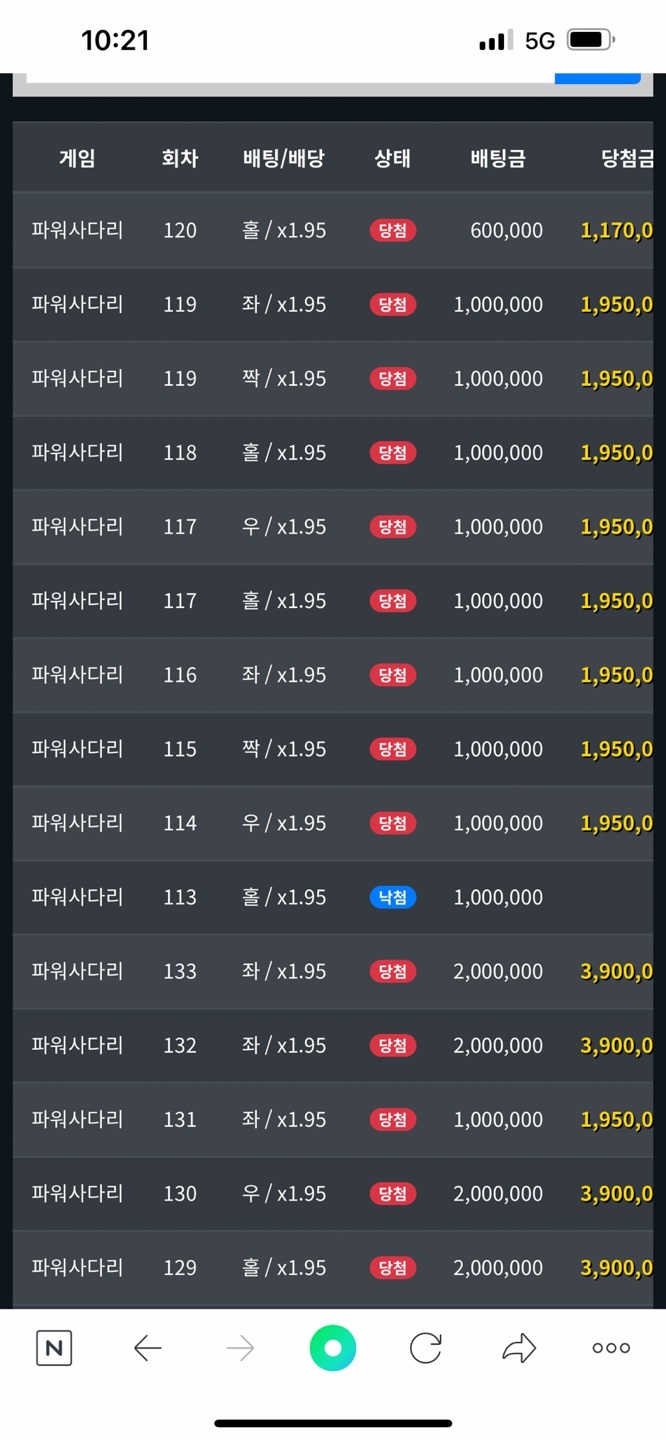Image resolution: width=666 pixels, height=1440 pixels.
Task: Tap the green circle Naver button
Action: (x=333, y=1348)
